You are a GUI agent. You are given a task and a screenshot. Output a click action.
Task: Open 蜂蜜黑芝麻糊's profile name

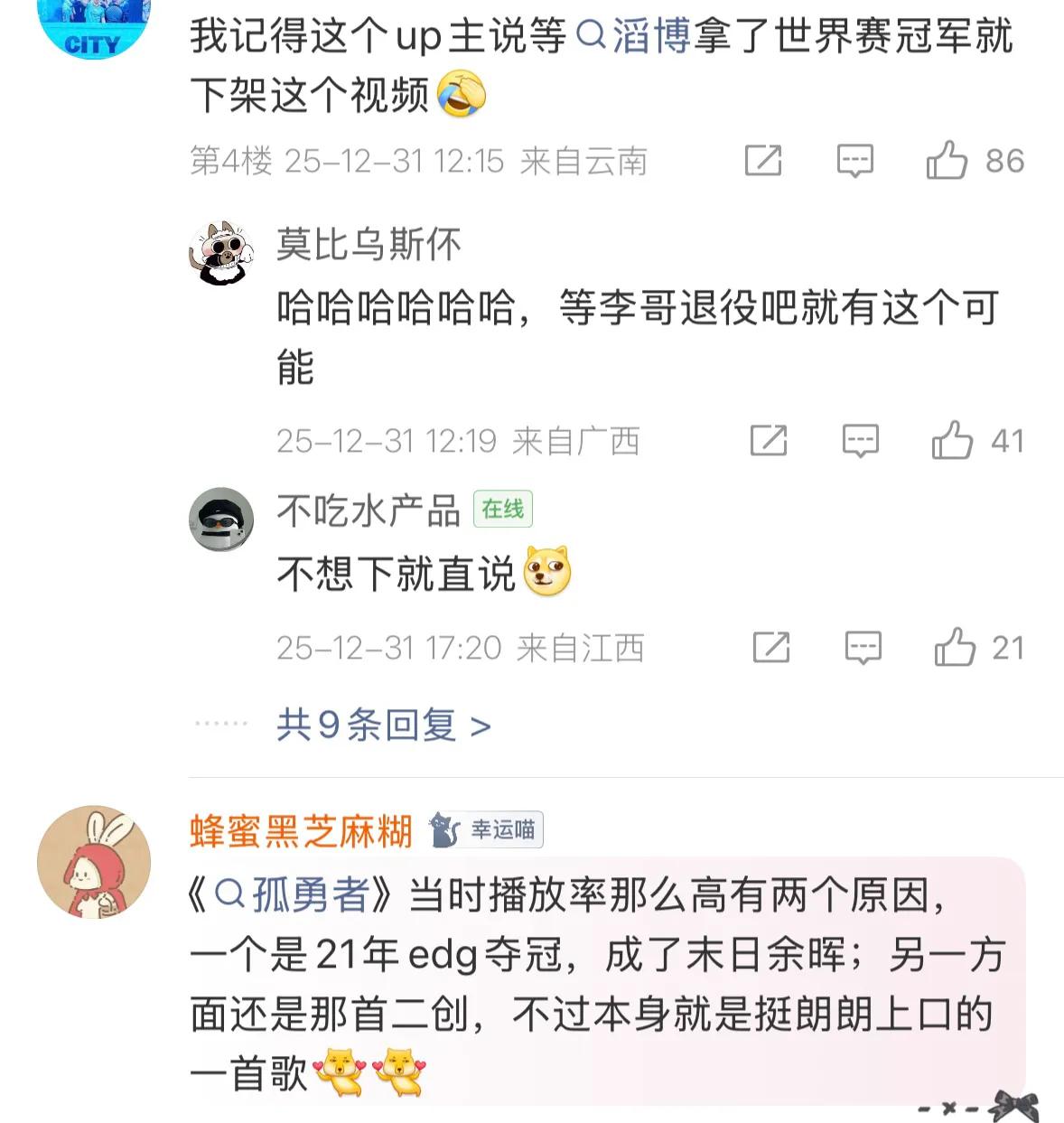point(301,830)
